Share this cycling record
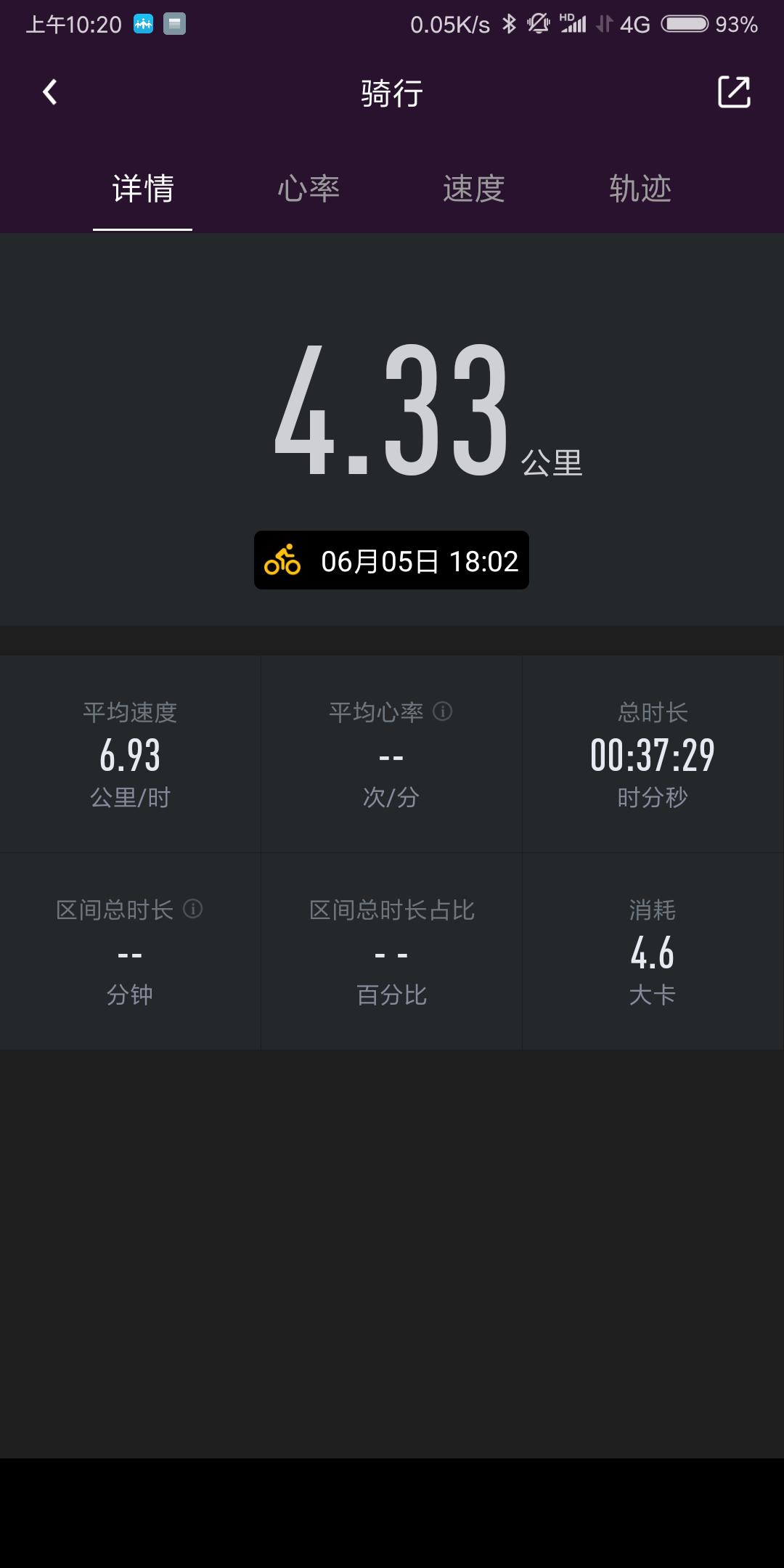Image resolution: width=784 pixels, height=1568 pixels. pyautogui.click(x=734, y=92)
